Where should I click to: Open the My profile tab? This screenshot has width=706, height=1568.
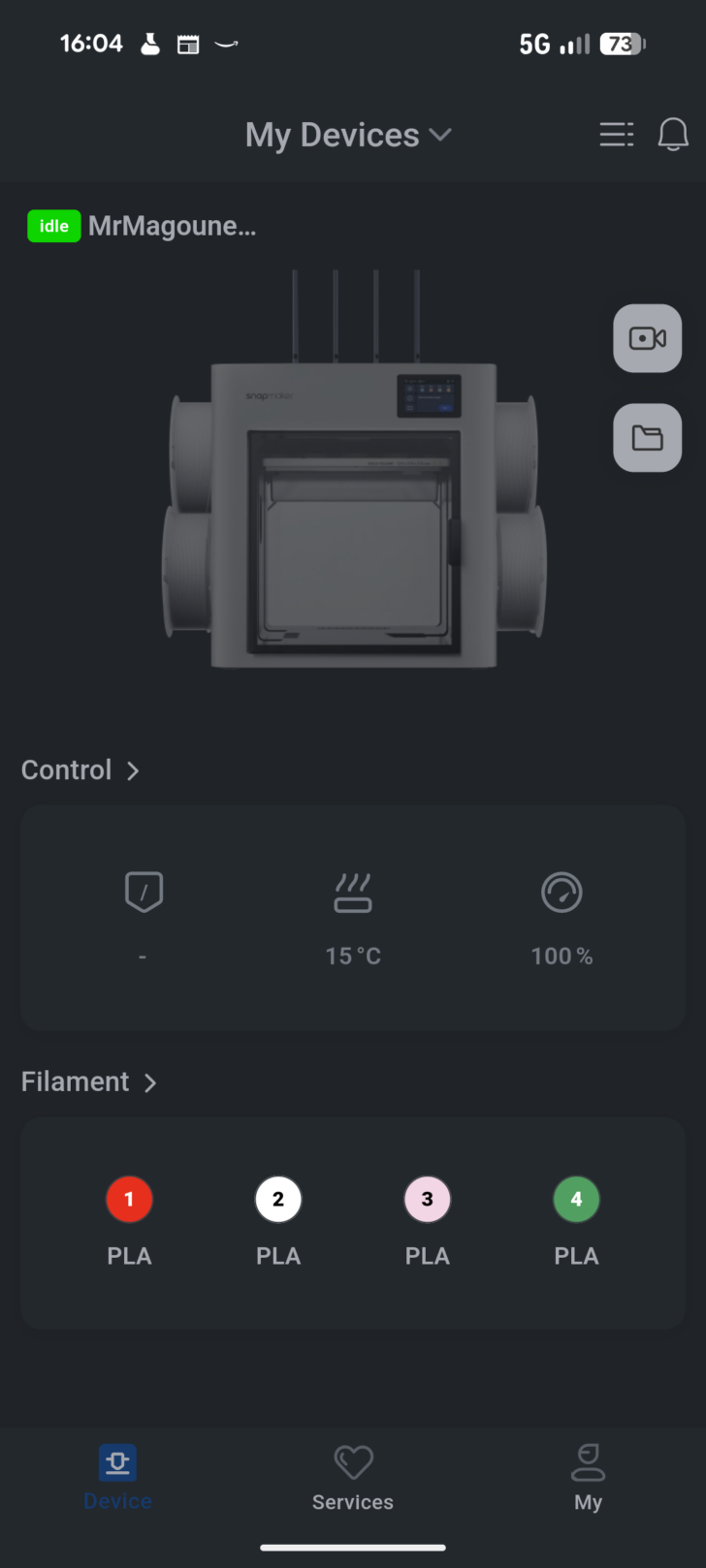[x=588, y=1478]
